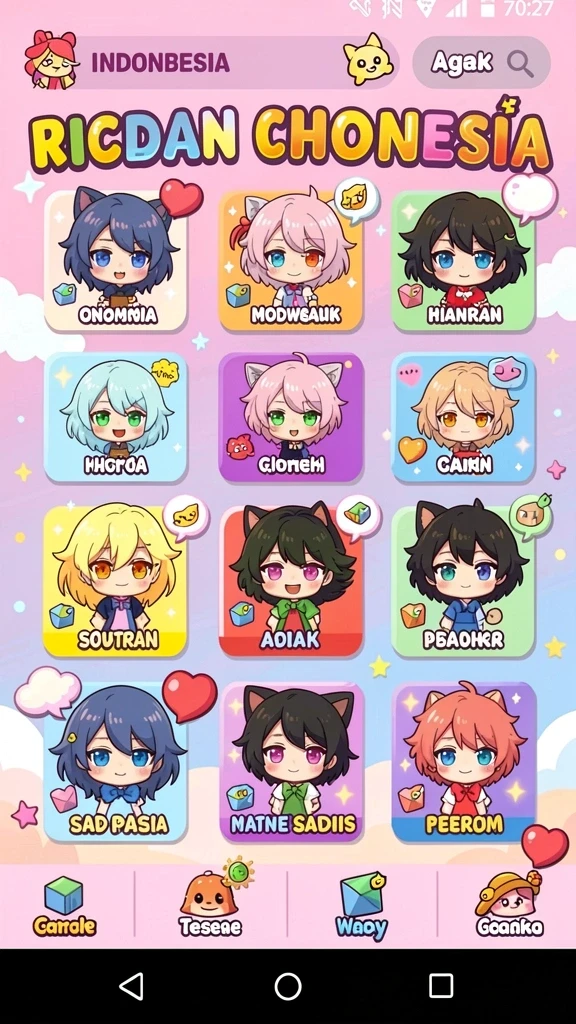Open the ONOMNIA character card

coord(116,261)
